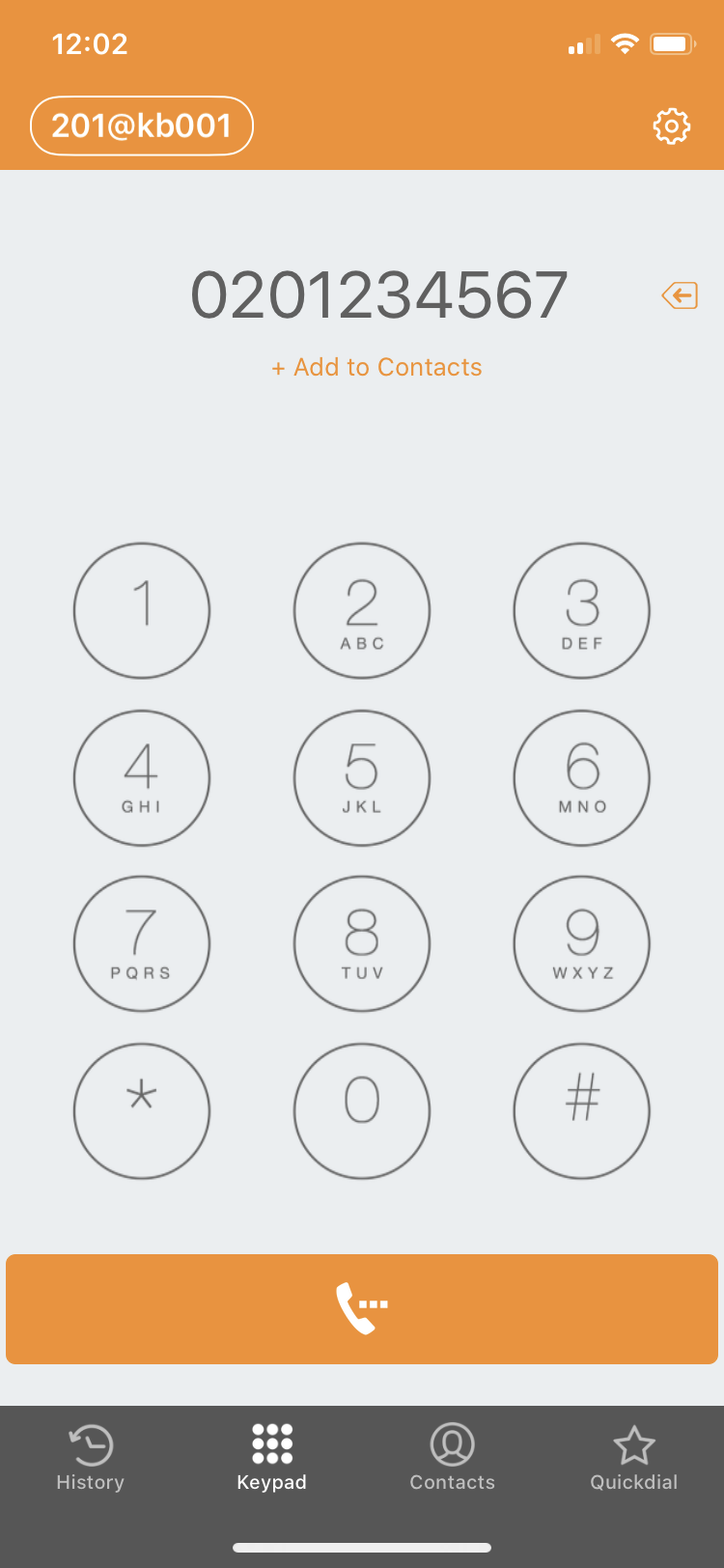Tap the hash key
Screen dimensions: 724x1568
[x=582, y=1110]
